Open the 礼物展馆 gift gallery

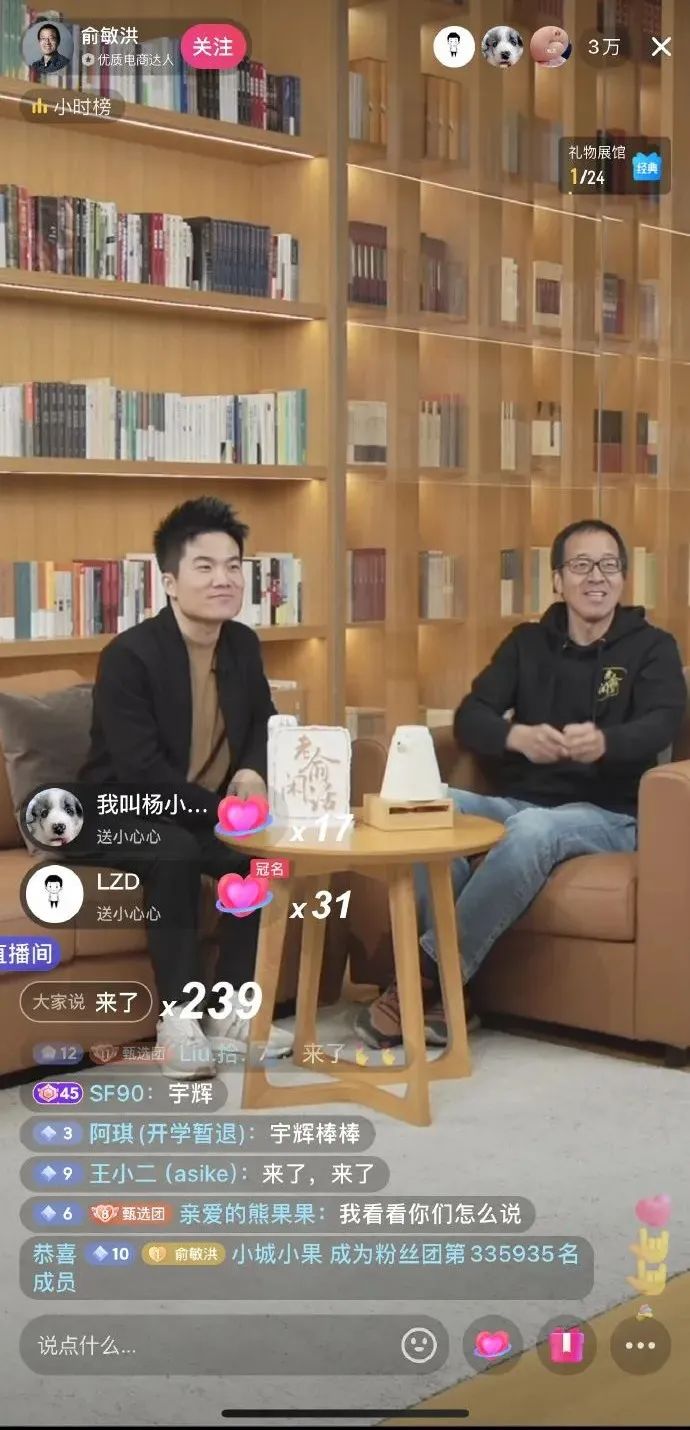coord(612,165)
